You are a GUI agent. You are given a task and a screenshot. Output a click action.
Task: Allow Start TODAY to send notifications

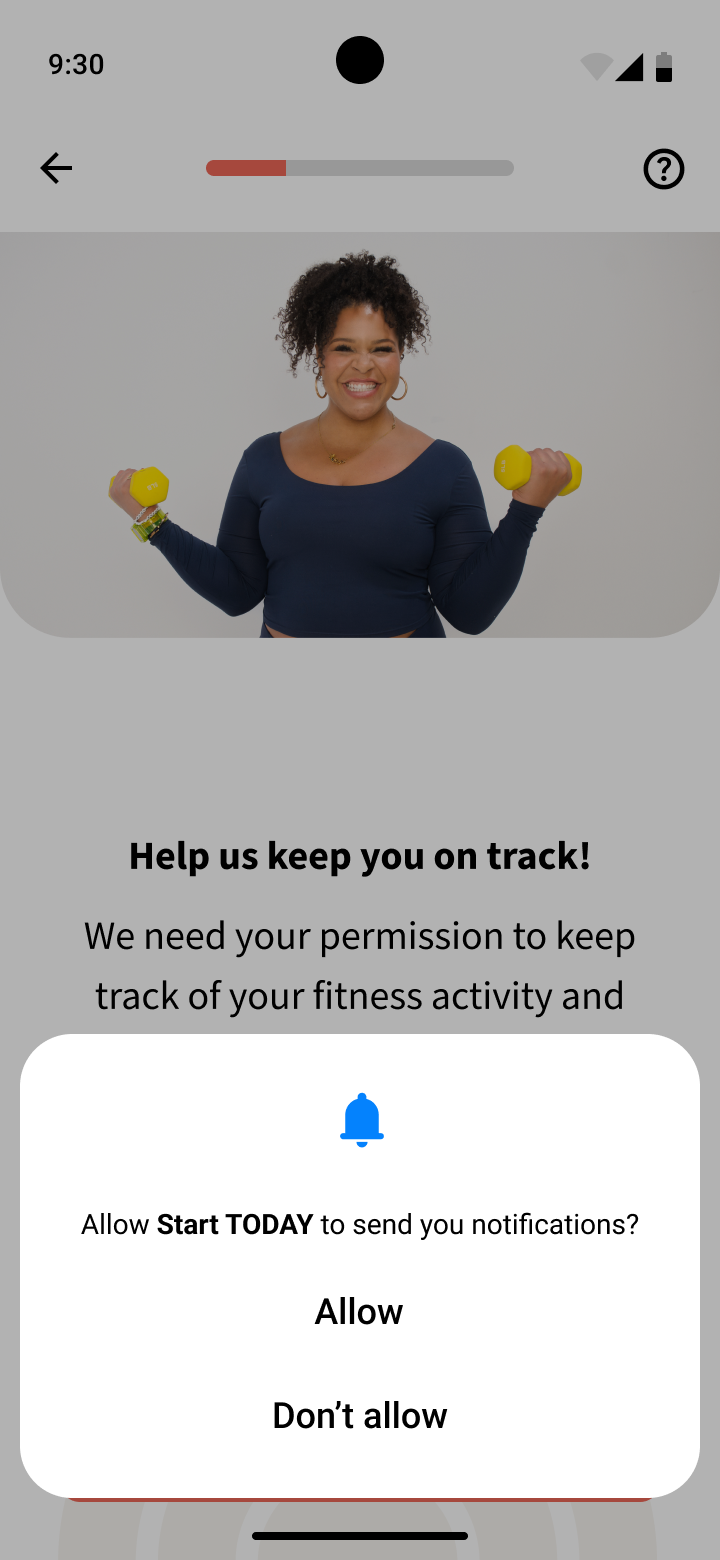359,1311
